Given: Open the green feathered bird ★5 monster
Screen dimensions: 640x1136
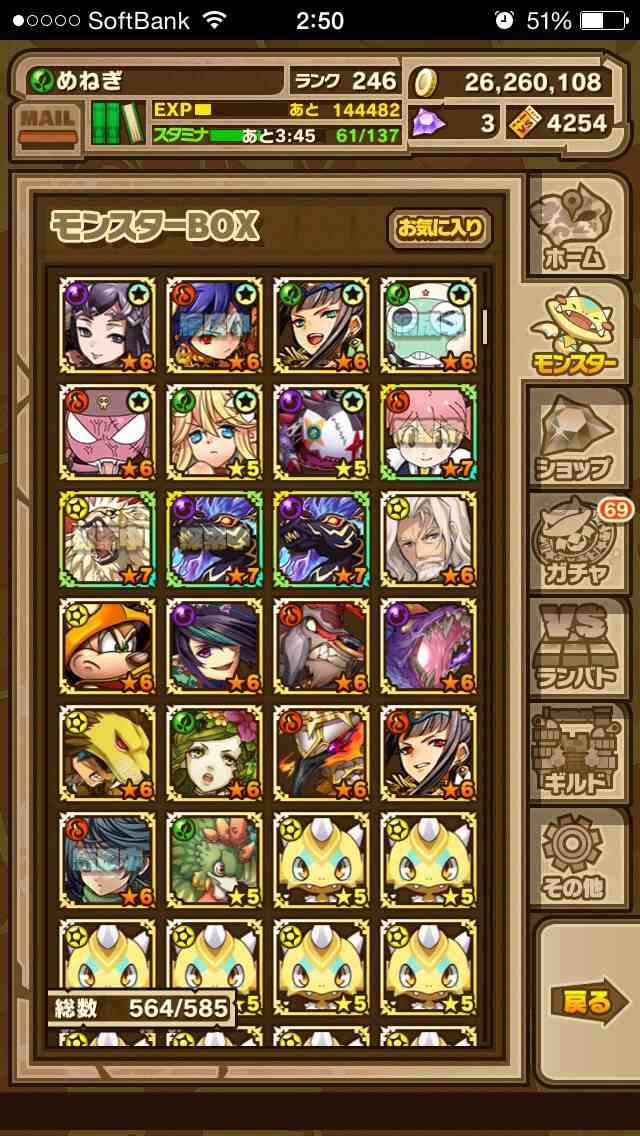Looking at the screenshot, I should (x=214, y=860).
